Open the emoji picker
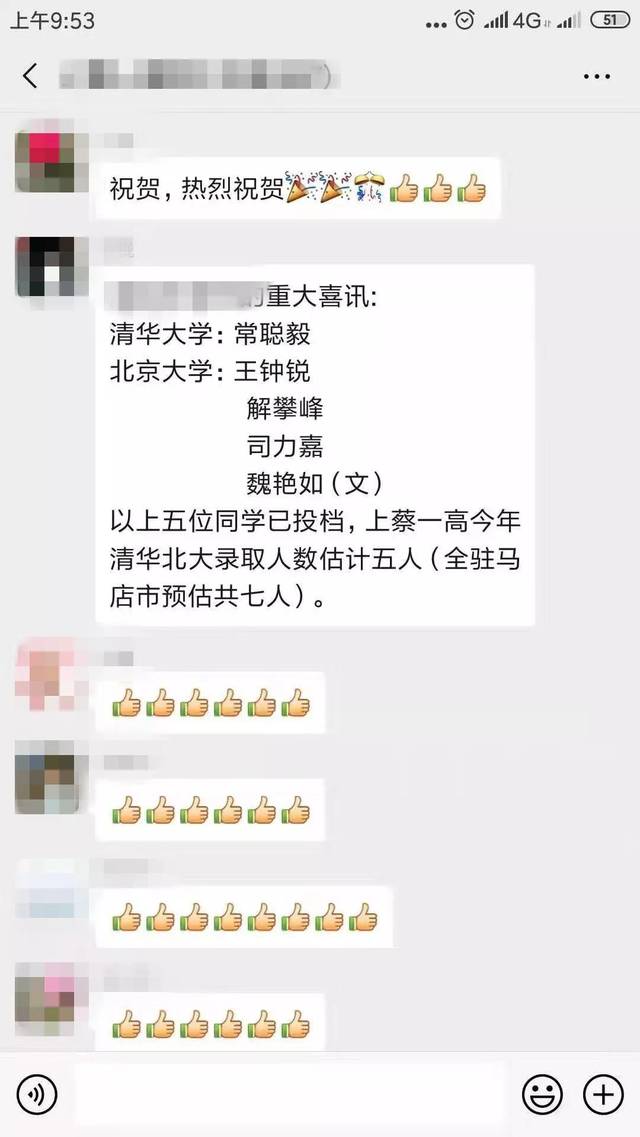 [542, 1094]
